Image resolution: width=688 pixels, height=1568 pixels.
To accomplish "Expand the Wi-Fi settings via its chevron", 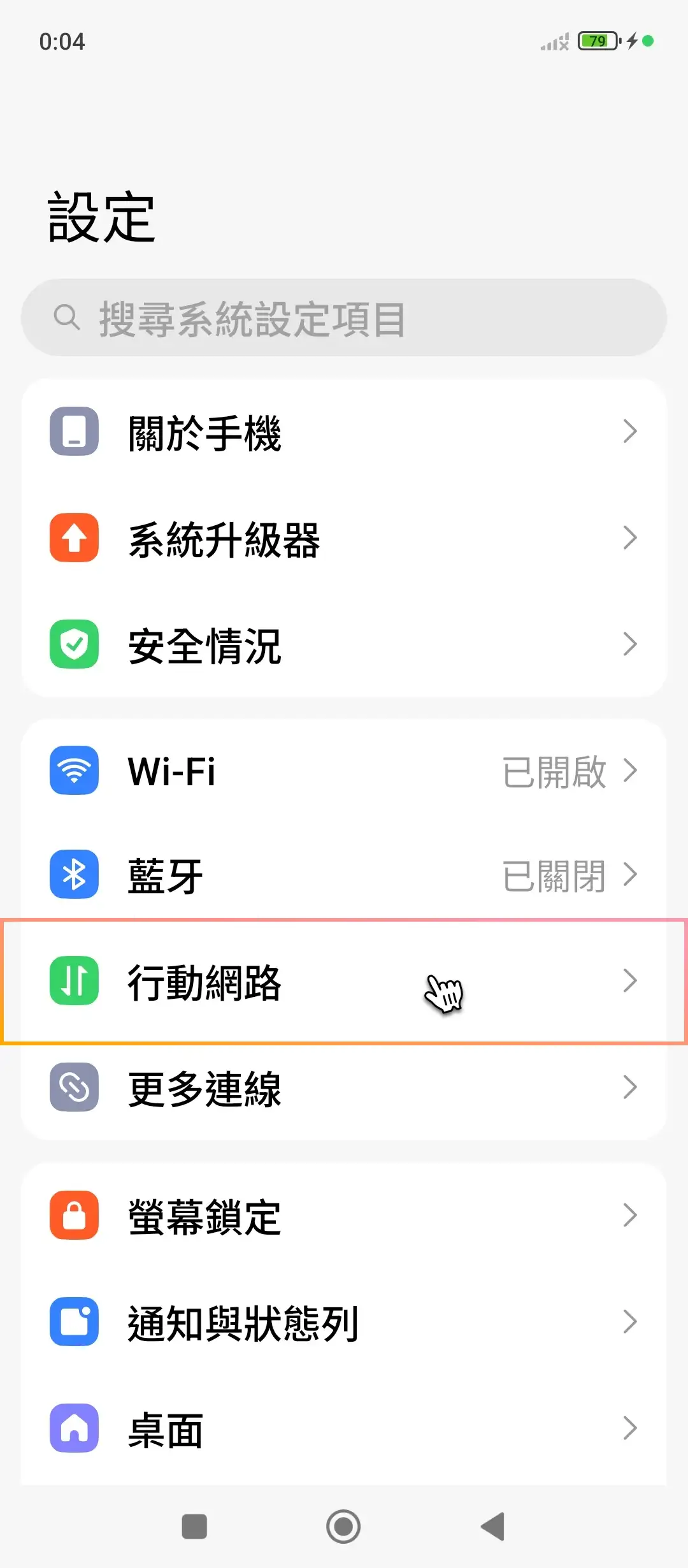I will point(630,771).
